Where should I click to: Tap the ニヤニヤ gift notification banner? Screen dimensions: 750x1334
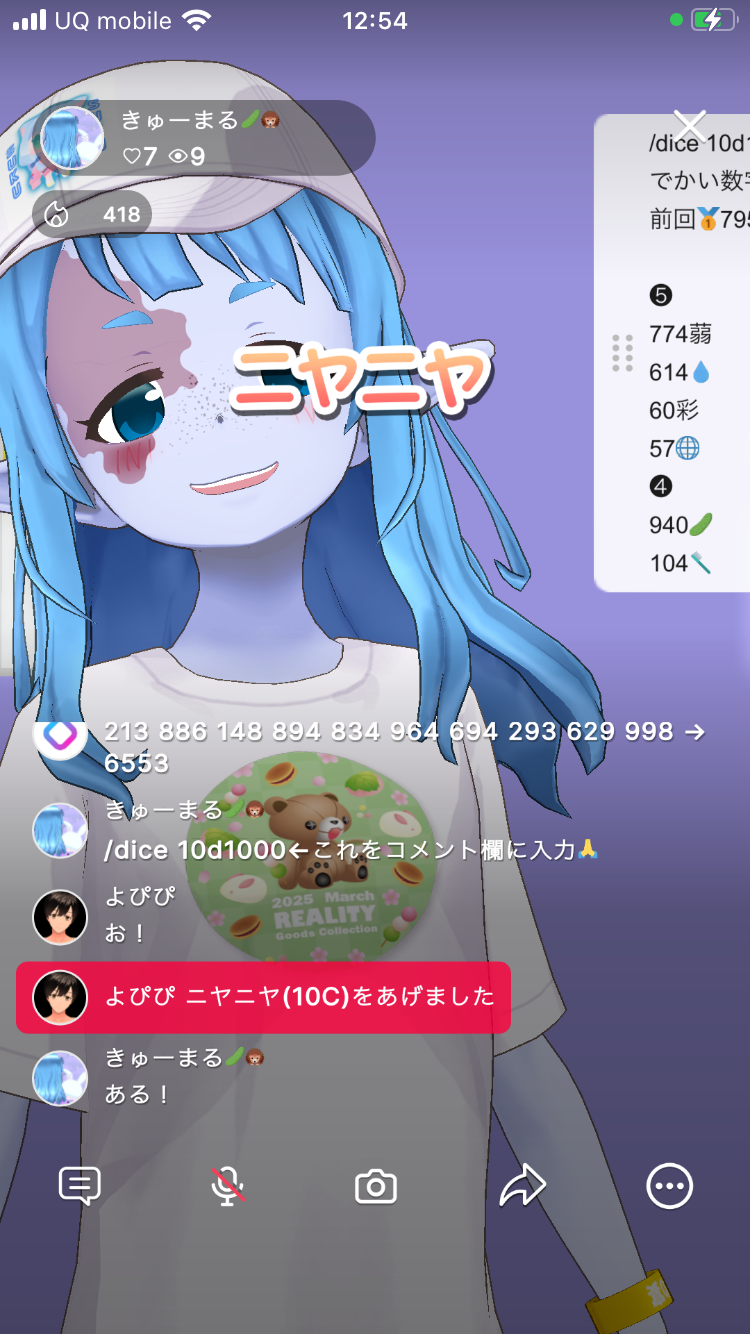click(264, 997)
